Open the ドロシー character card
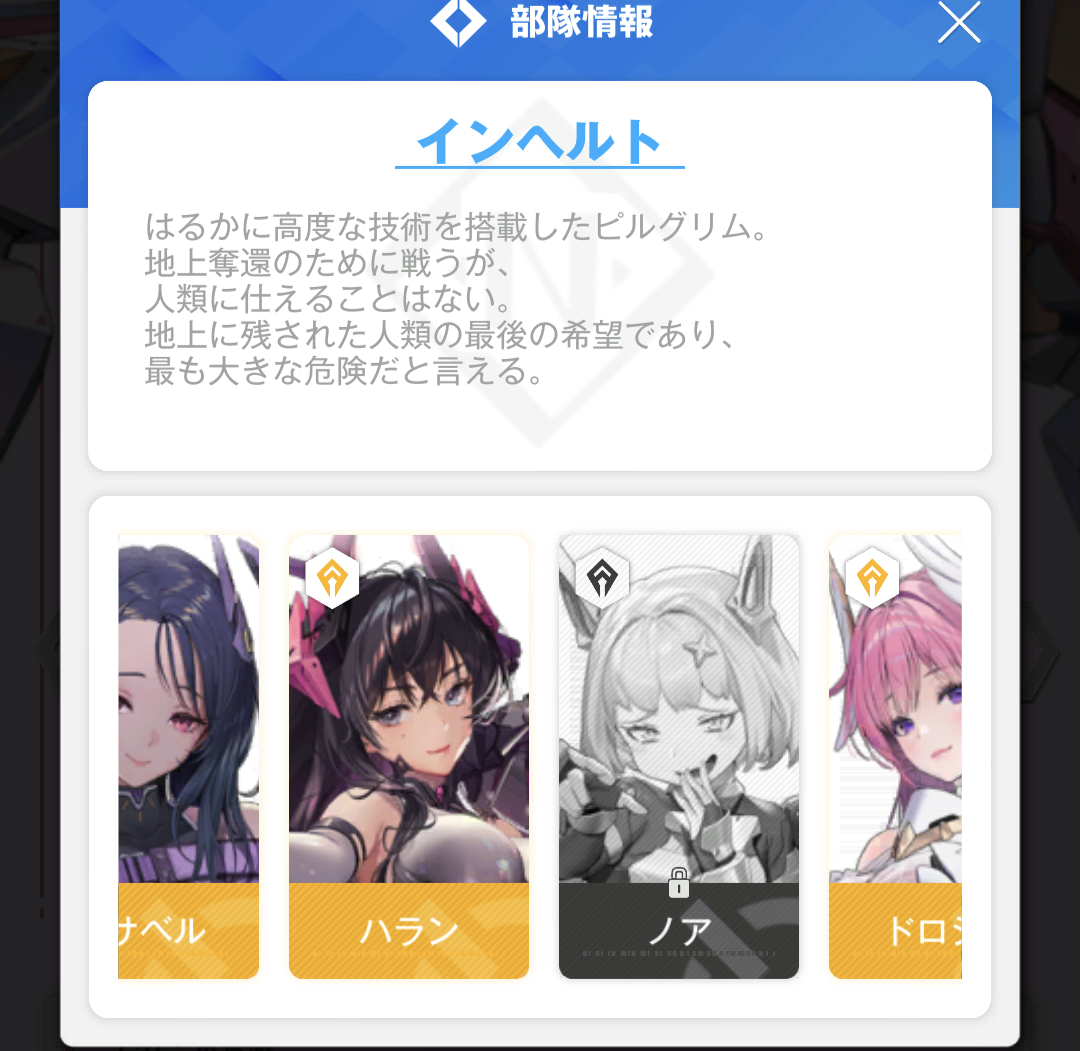 pyautogui.click(x=895, y=756)
